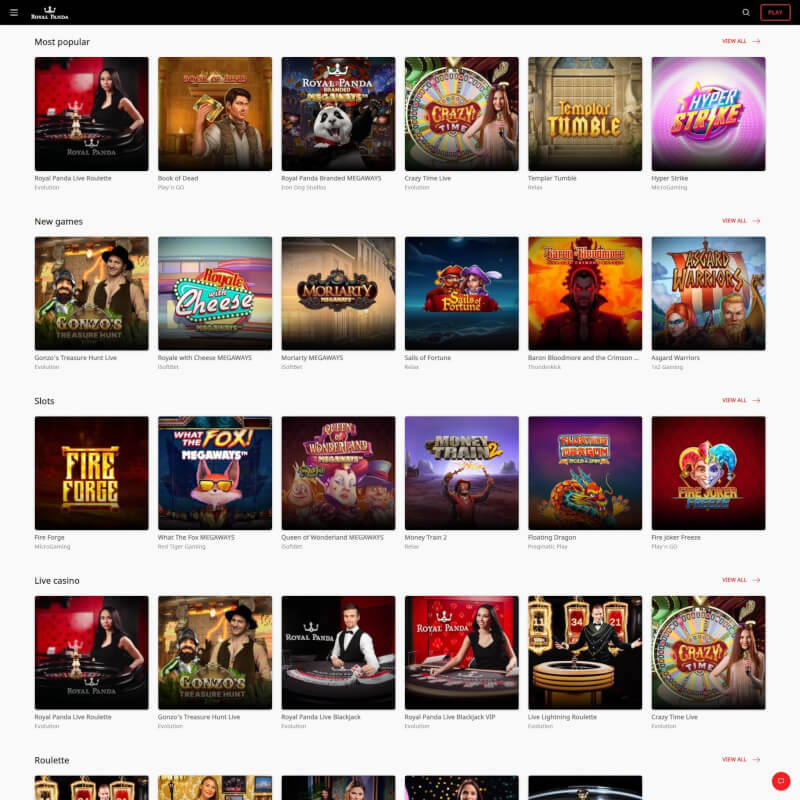View all New games
This screenshot has width=800, height=800.
740,221
